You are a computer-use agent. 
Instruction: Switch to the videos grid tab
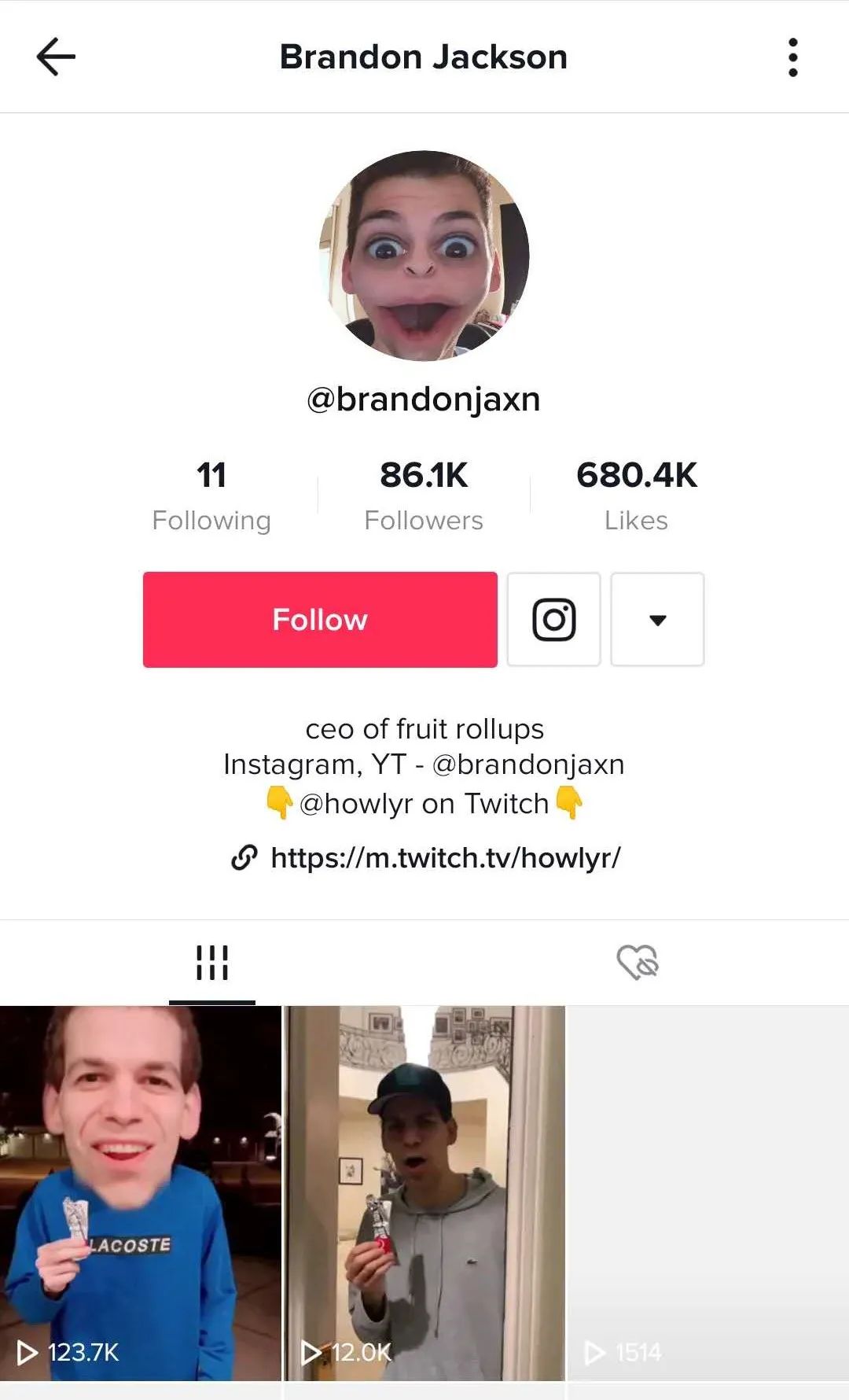[211, 963]
